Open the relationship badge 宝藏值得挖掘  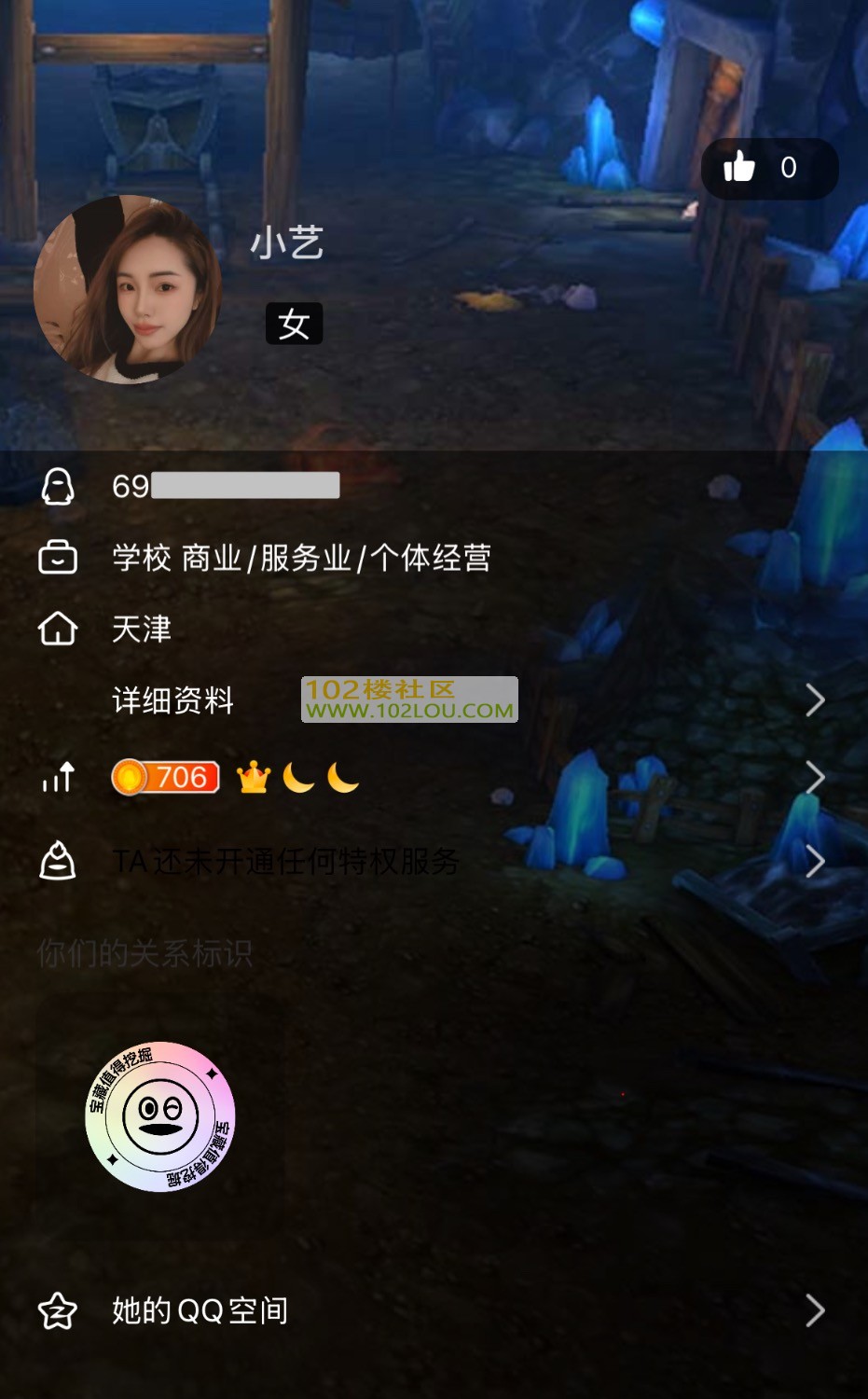click(159, 1116)
